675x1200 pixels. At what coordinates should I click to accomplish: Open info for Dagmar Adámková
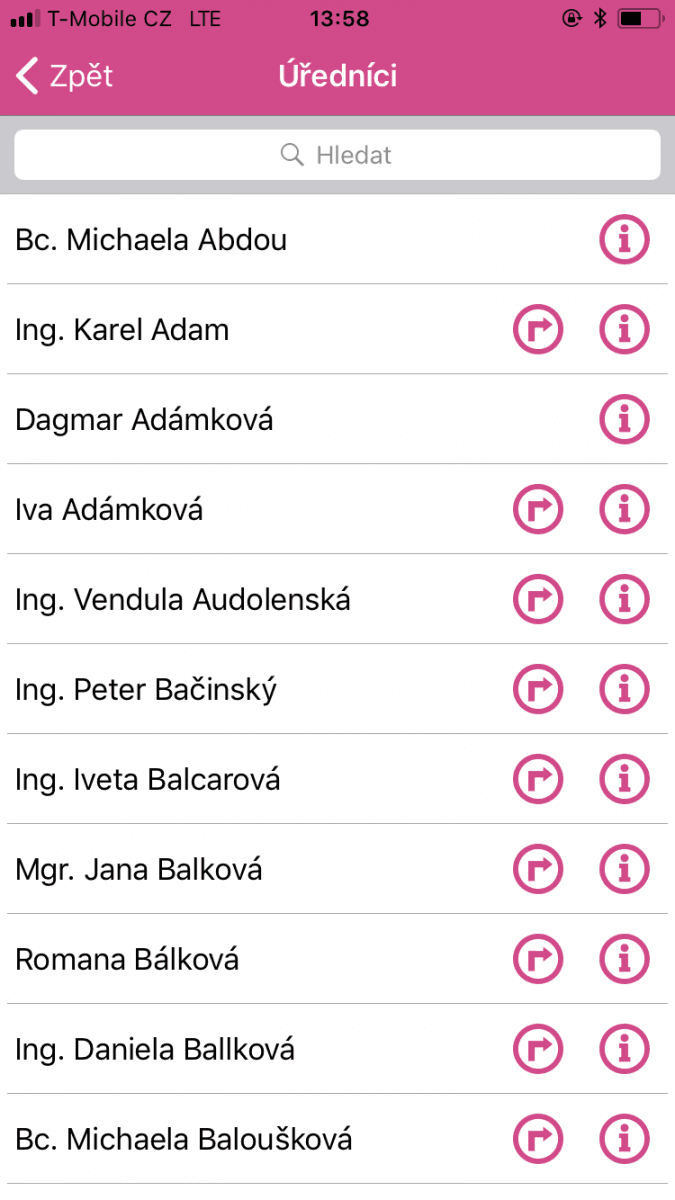(624, 420)
